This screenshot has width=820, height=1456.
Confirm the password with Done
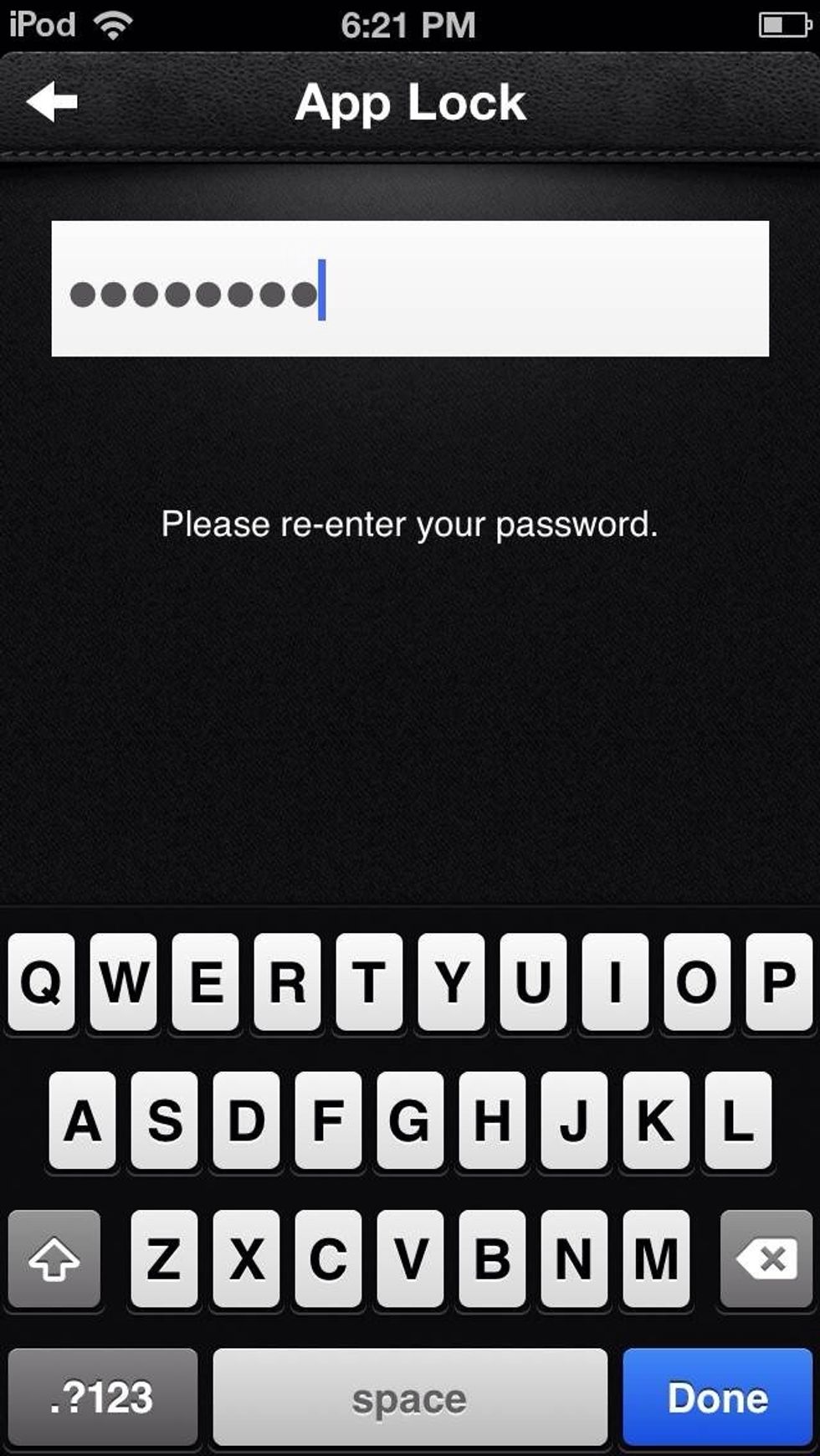(717, 1397)
